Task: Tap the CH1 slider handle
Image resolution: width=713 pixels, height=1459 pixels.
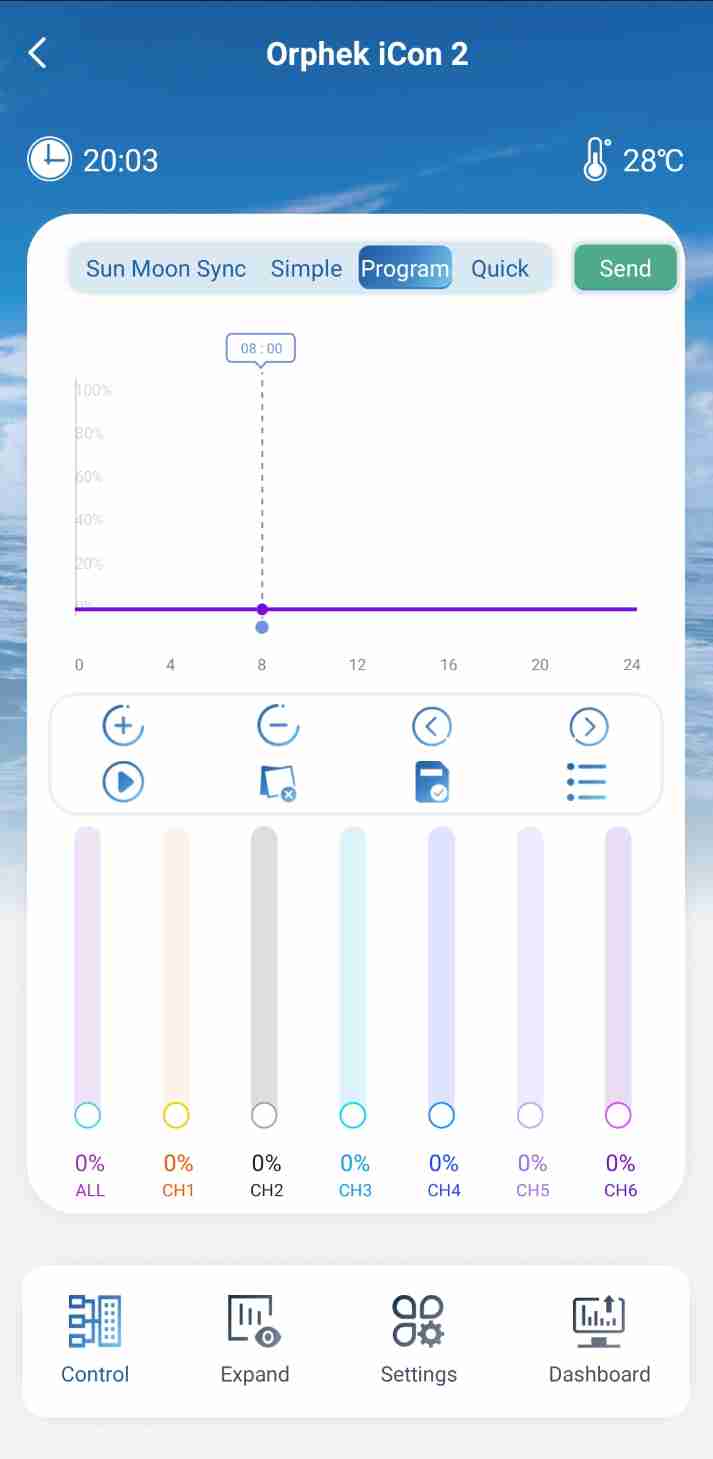Action: [x=176, y=1115]
